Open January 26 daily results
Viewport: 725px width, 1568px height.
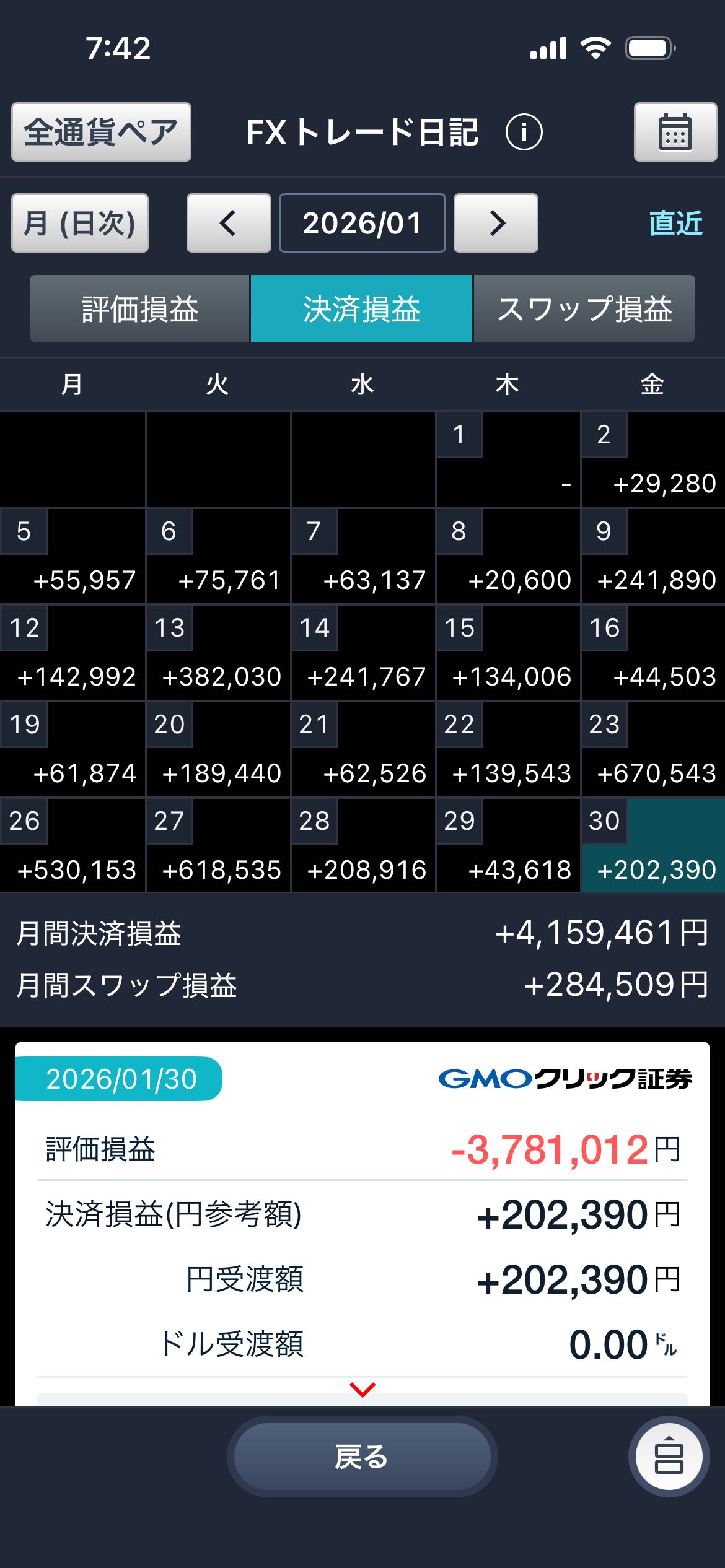pos(72,846)
